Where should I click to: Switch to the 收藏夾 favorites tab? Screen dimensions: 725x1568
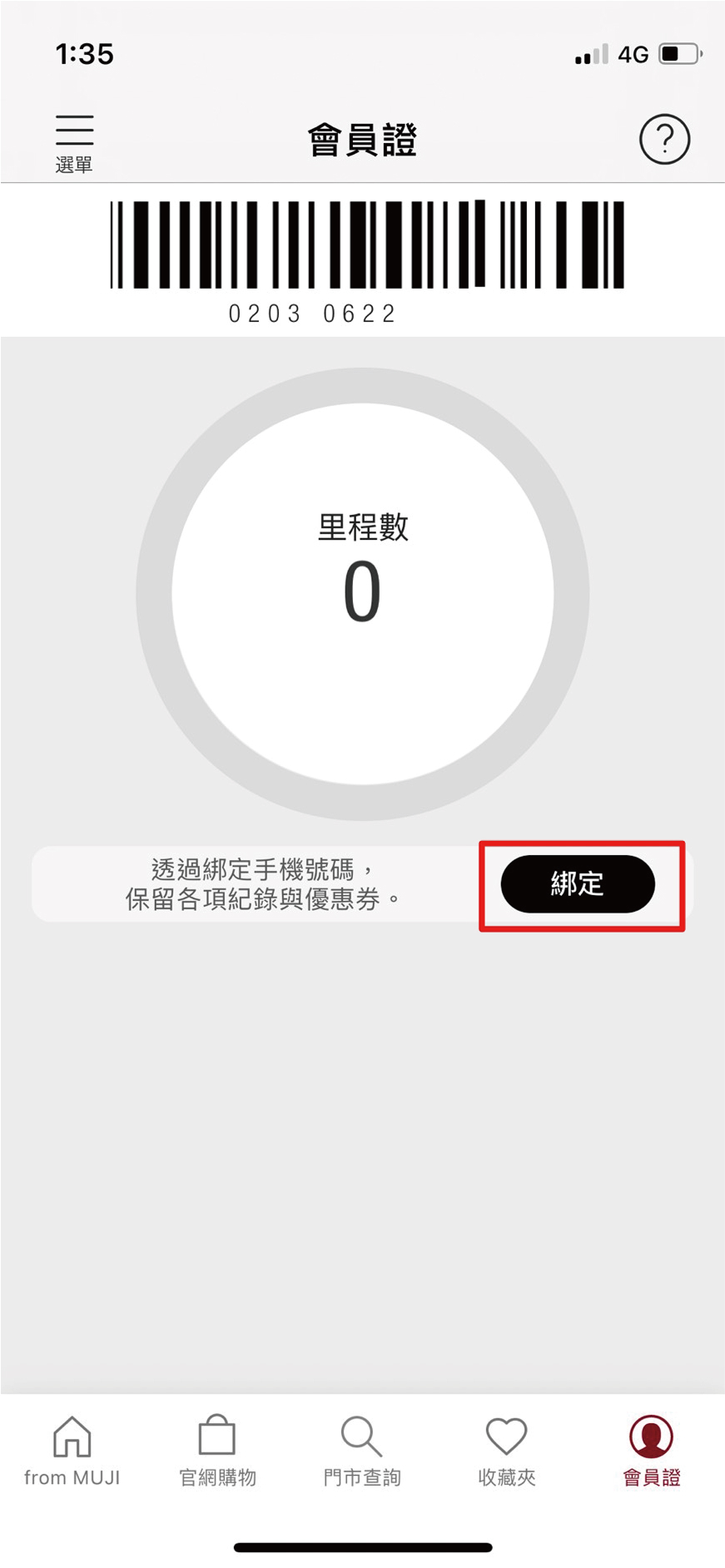[x=507, y=1451]
